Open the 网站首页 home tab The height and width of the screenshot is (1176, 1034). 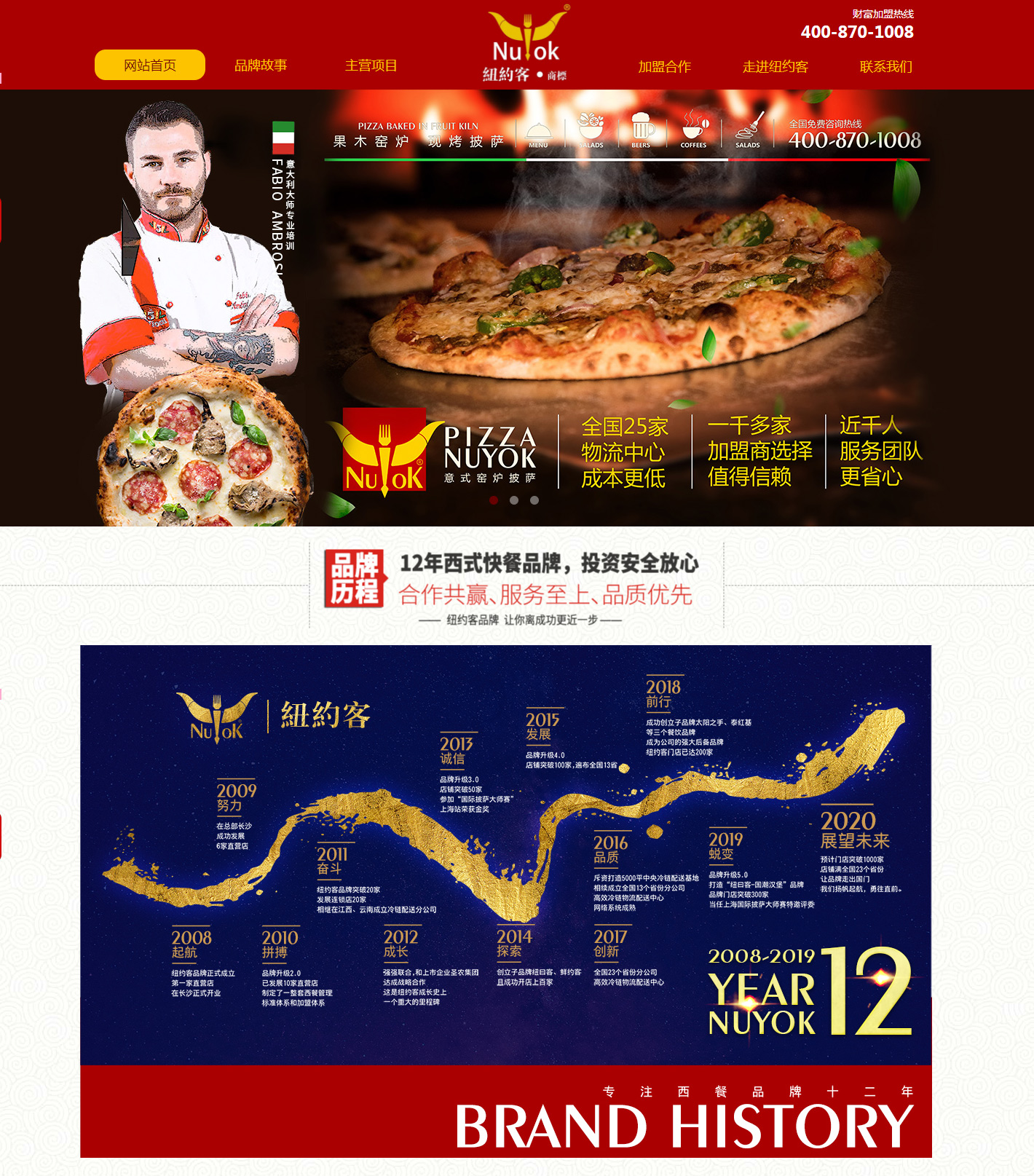pos(150,65)
